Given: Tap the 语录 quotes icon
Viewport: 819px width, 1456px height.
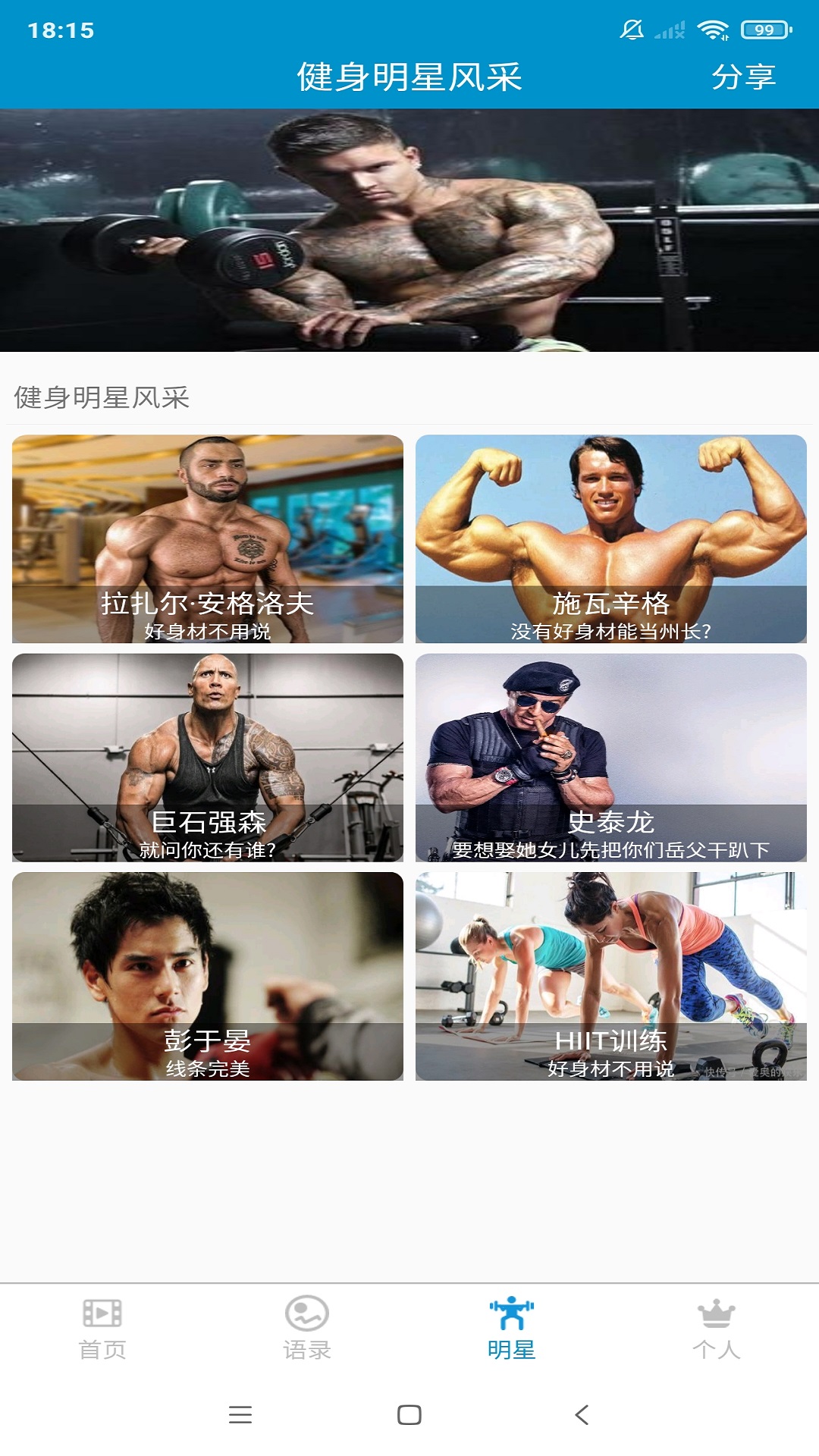Looking at the screenshot, I should point(307,1323).
